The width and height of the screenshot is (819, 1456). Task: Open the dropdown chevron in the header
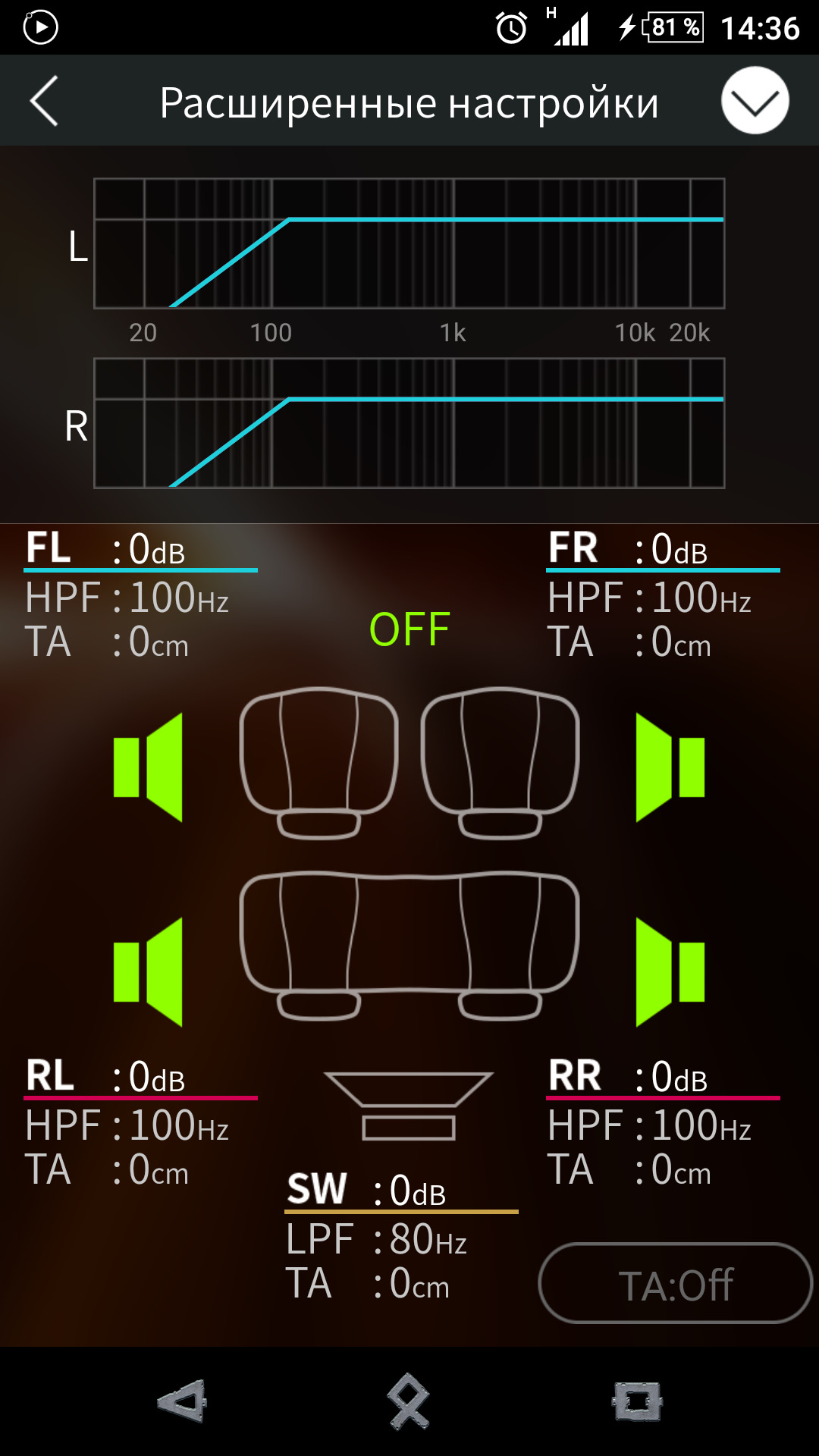(755, 101)
